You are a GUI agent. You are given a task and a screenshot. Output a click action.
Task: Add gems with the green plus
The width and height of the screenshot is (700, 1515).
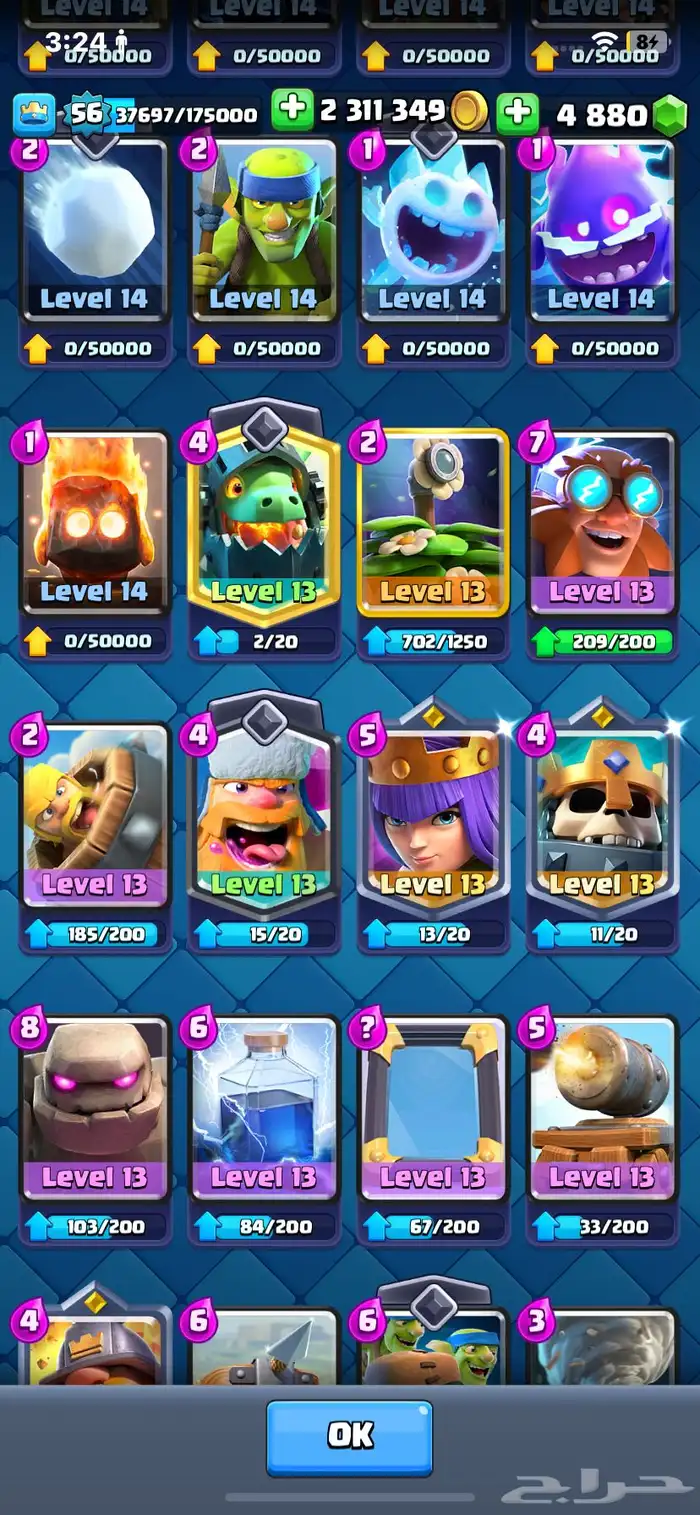517,113
